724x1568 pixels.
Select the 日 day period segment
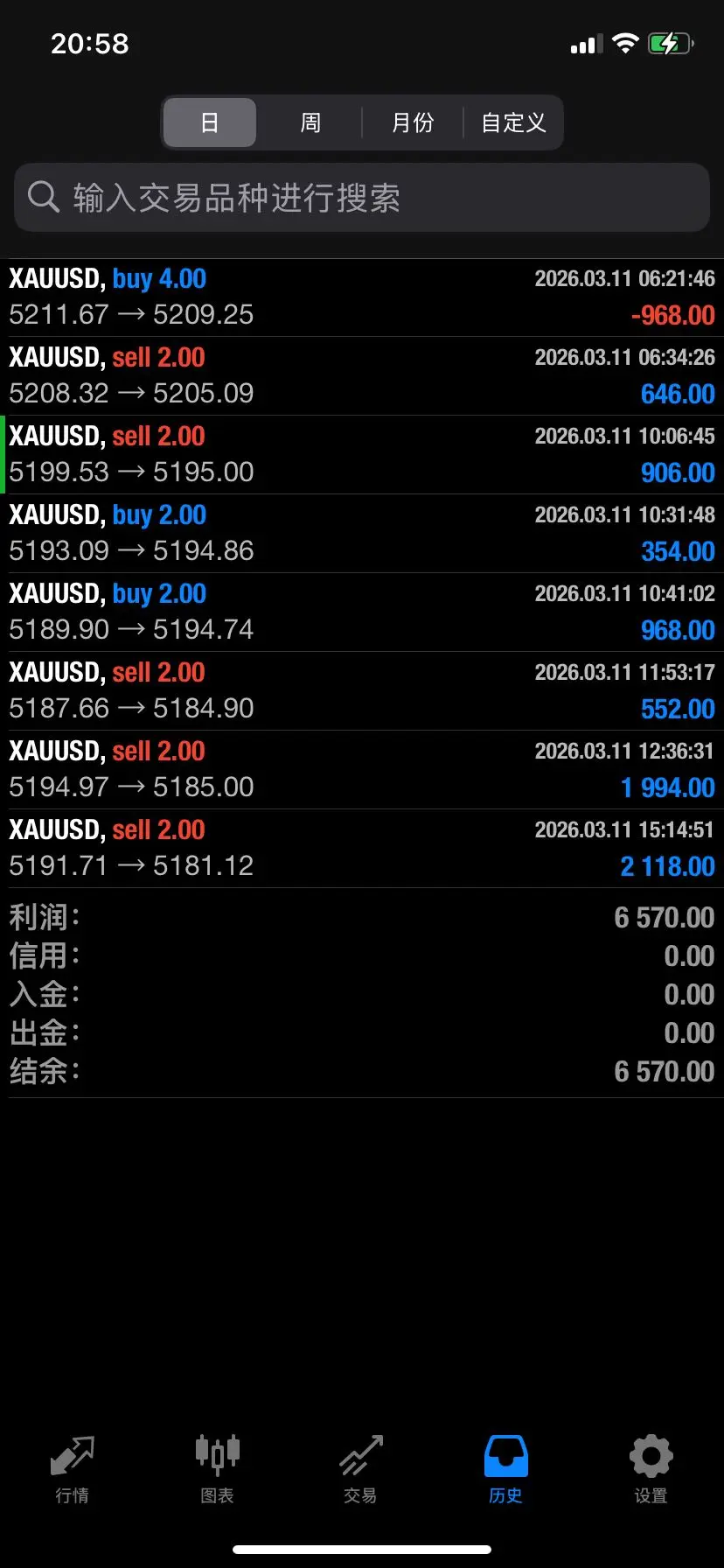210,122
